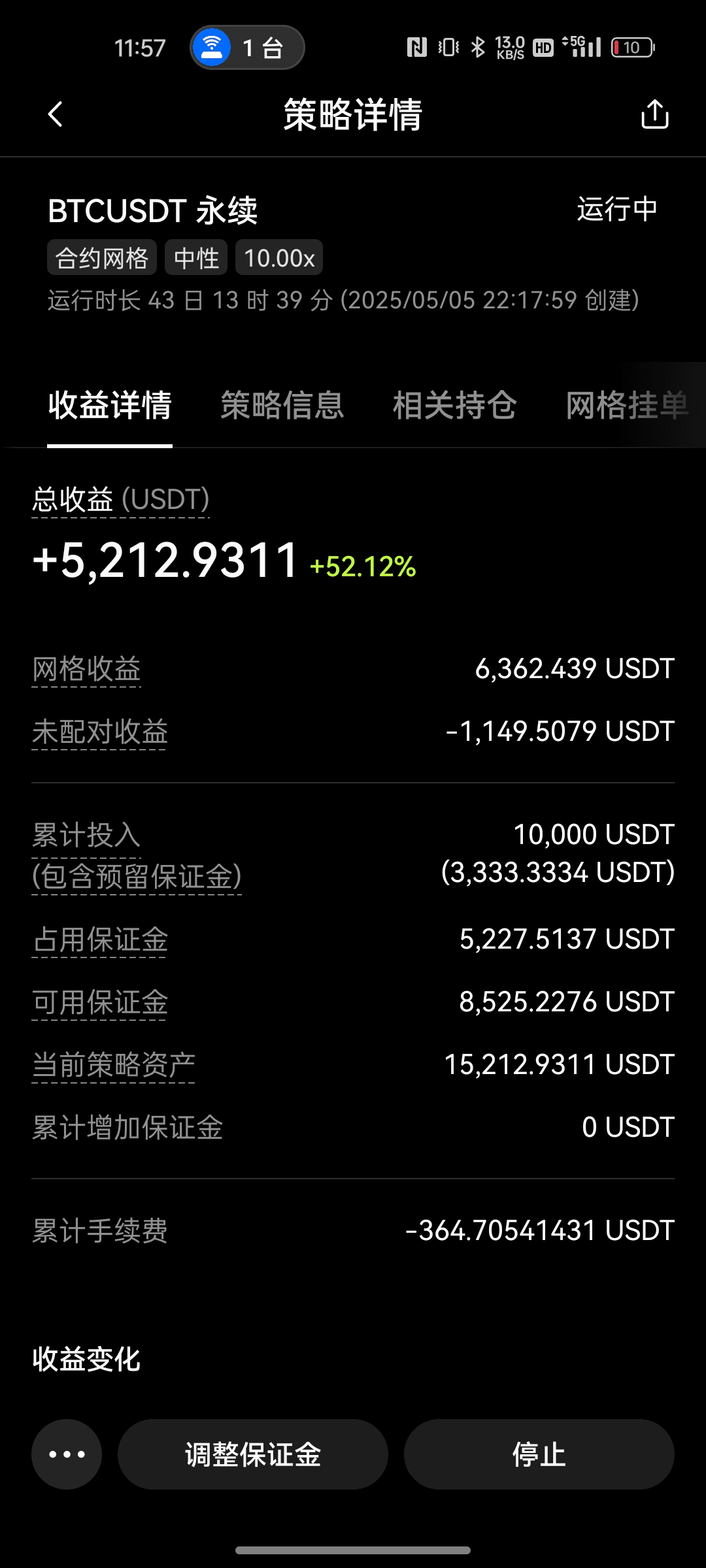This screenshot has width=706, height=1568.
Task: Open the three-dot more options button
Action: click(x=67, y=1454)
